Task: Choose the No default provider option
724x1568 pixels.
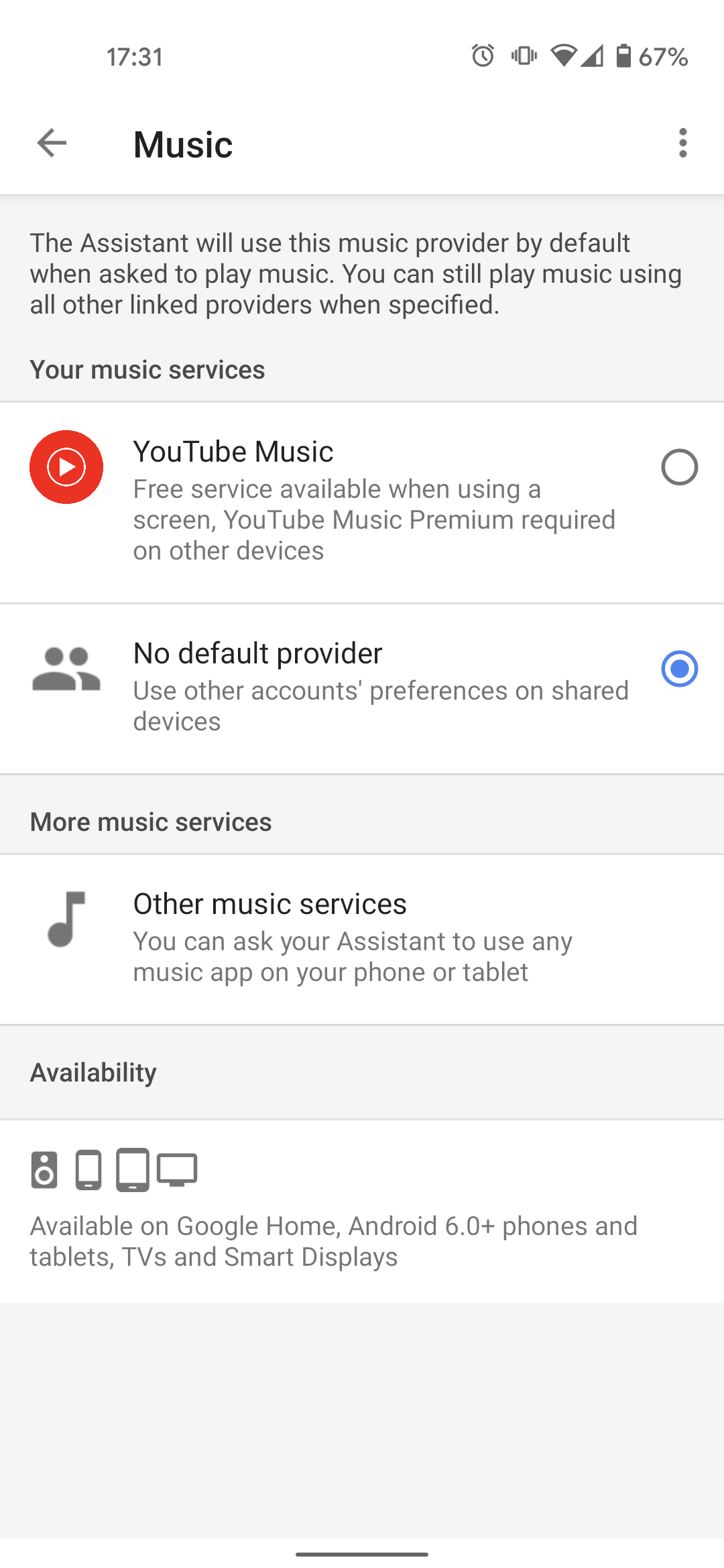Action: 362,688
